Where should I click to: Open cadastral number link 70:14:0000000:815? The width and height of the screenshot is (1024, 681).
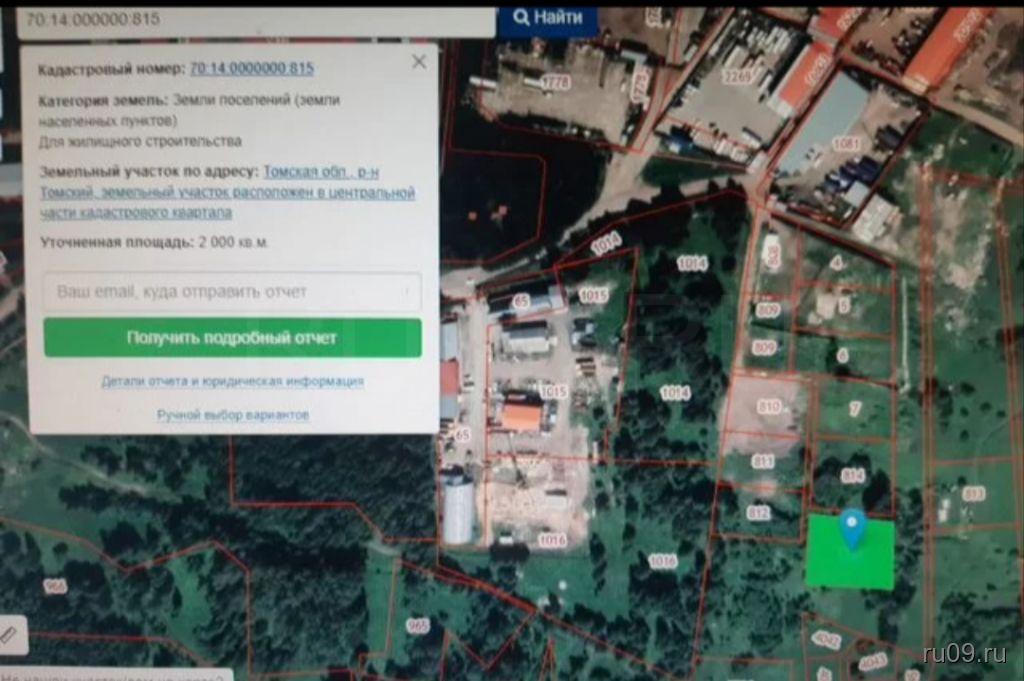point(252,69)
